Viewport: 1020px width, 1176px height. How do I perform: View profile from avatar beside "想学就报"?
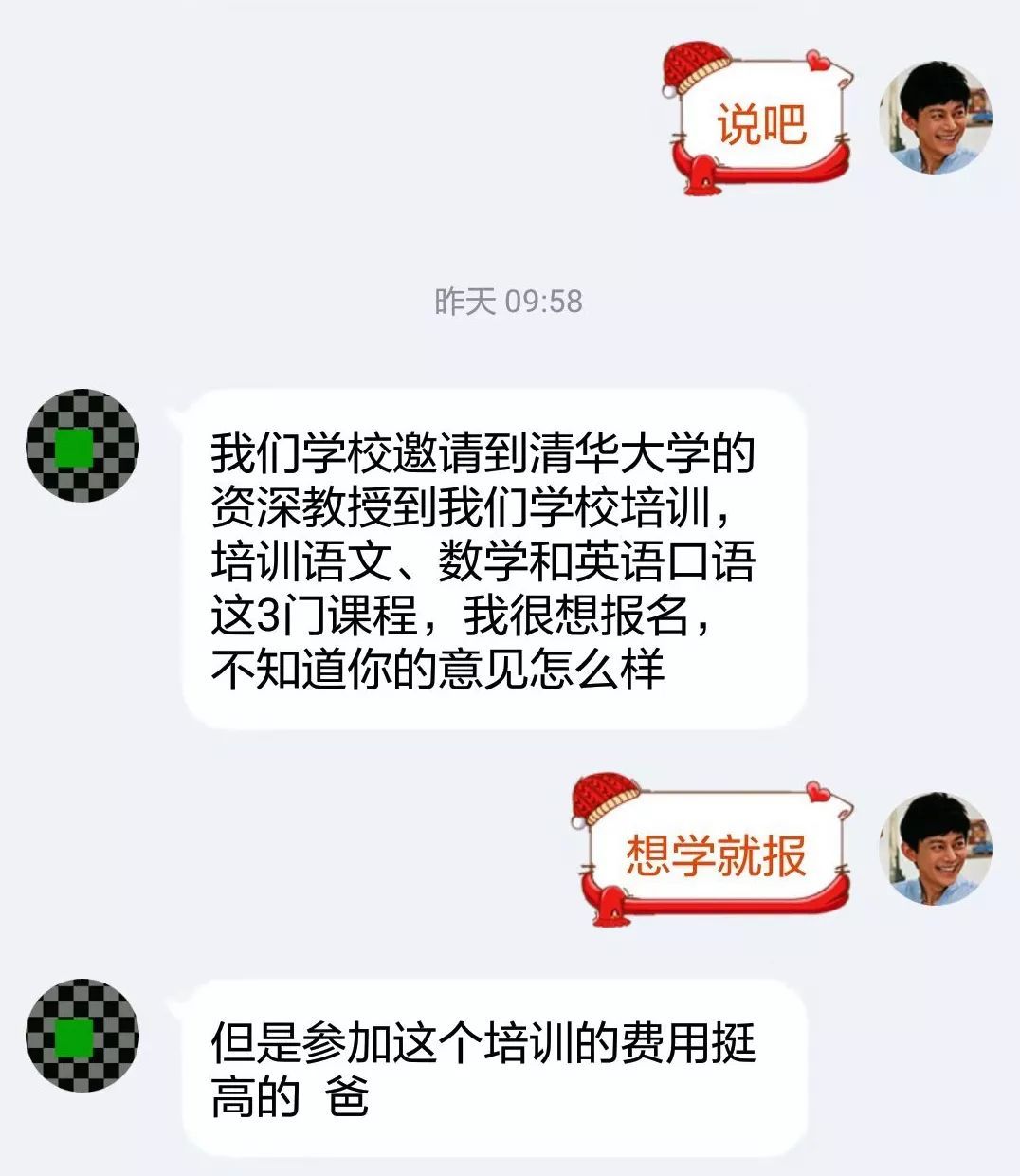tap(935, 847)
